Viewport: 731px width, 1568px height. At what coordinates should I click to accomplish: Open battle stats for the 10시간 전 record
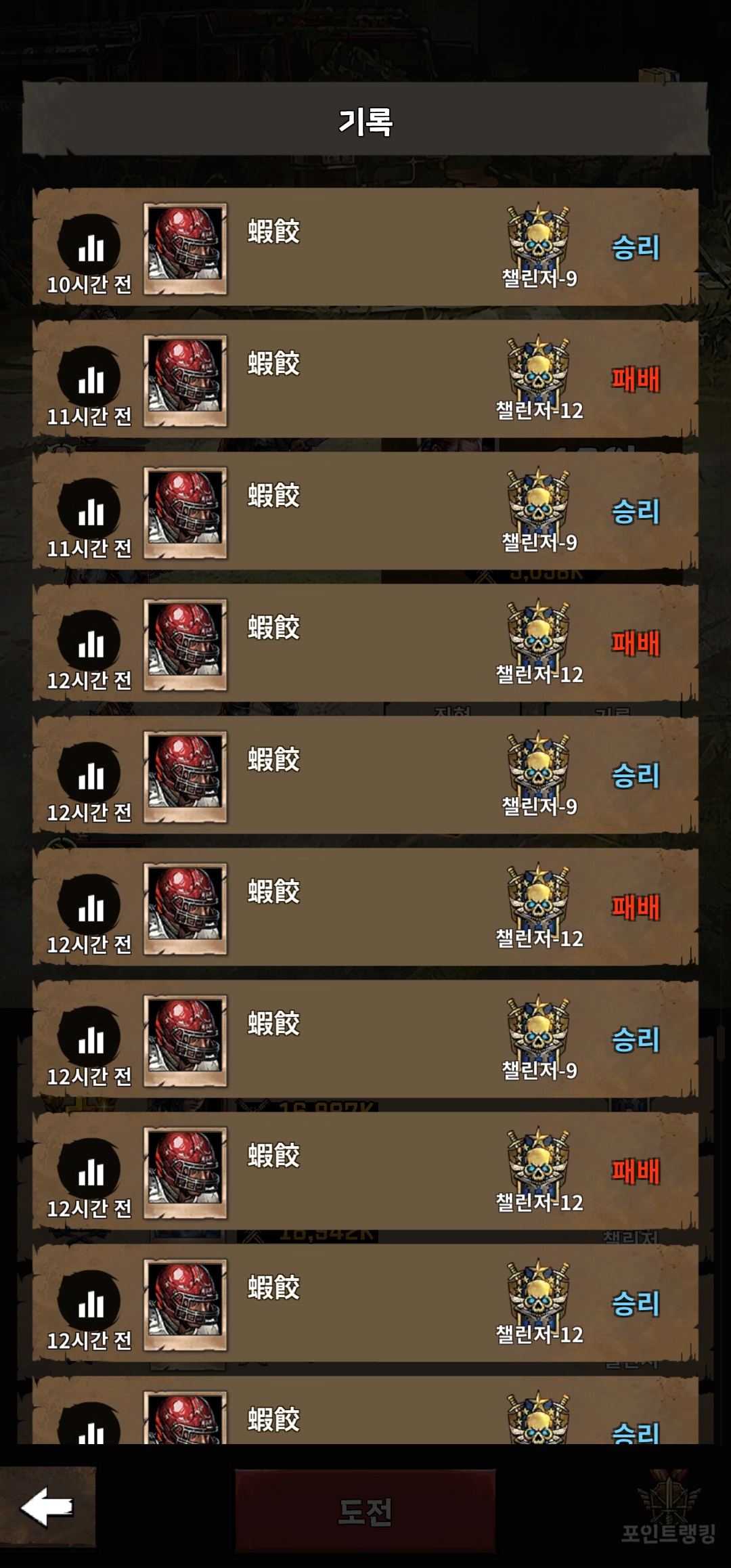89,246
